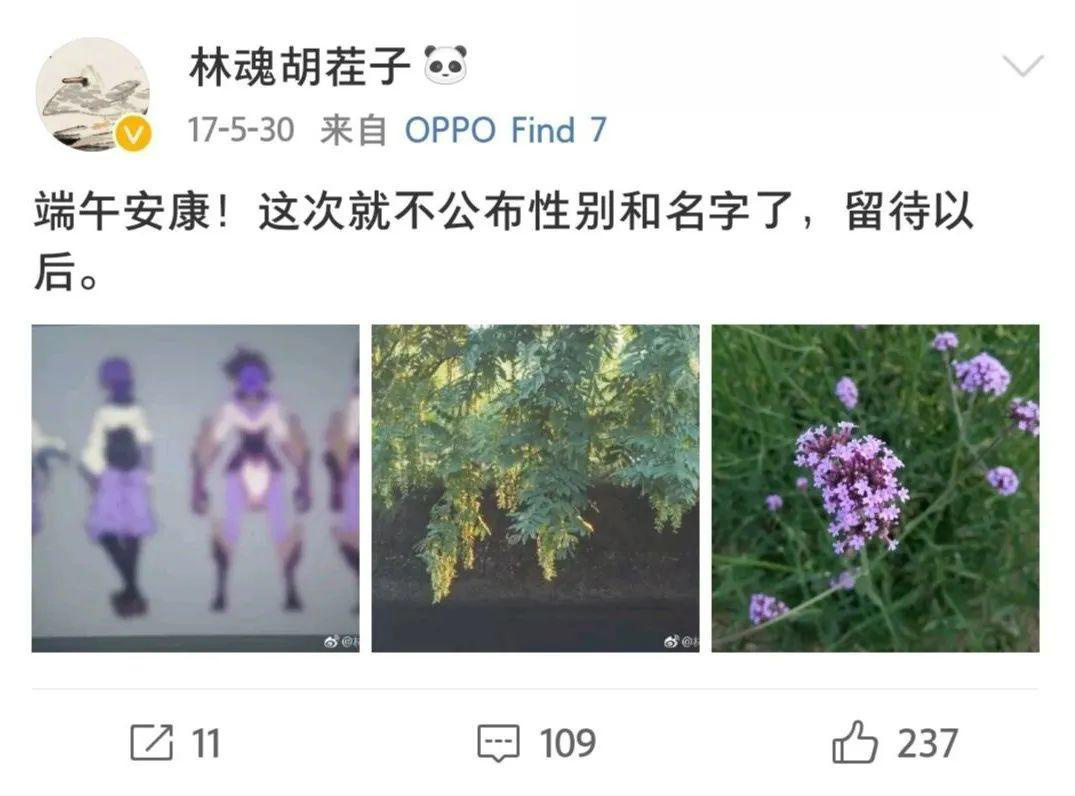Expand the post options chevron

point(1022,68)
